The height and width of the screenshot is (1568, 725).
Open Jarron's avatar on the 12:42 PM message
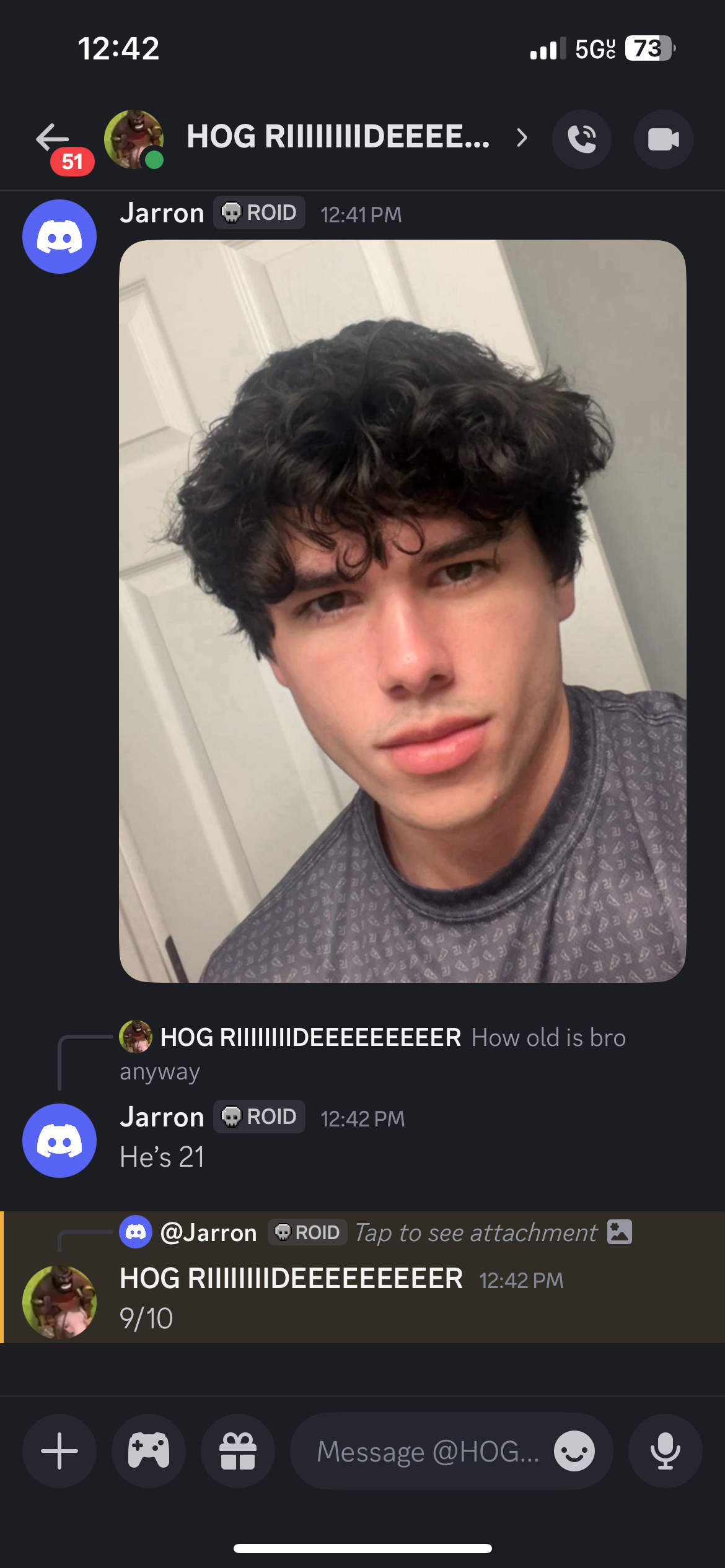tap(59, 1141)
